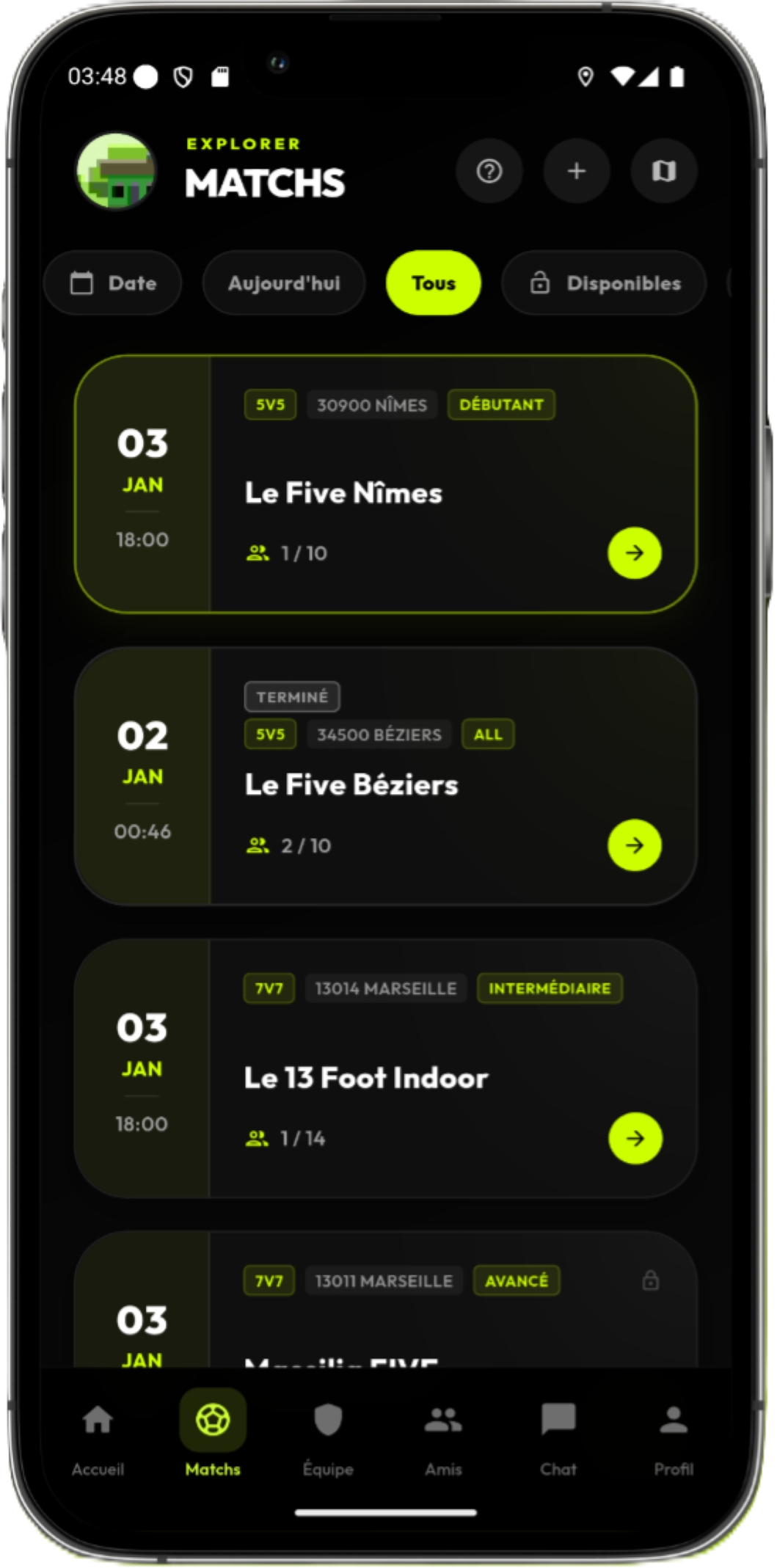
Task: Open the map view icon
Action: [x=663, y=171]
